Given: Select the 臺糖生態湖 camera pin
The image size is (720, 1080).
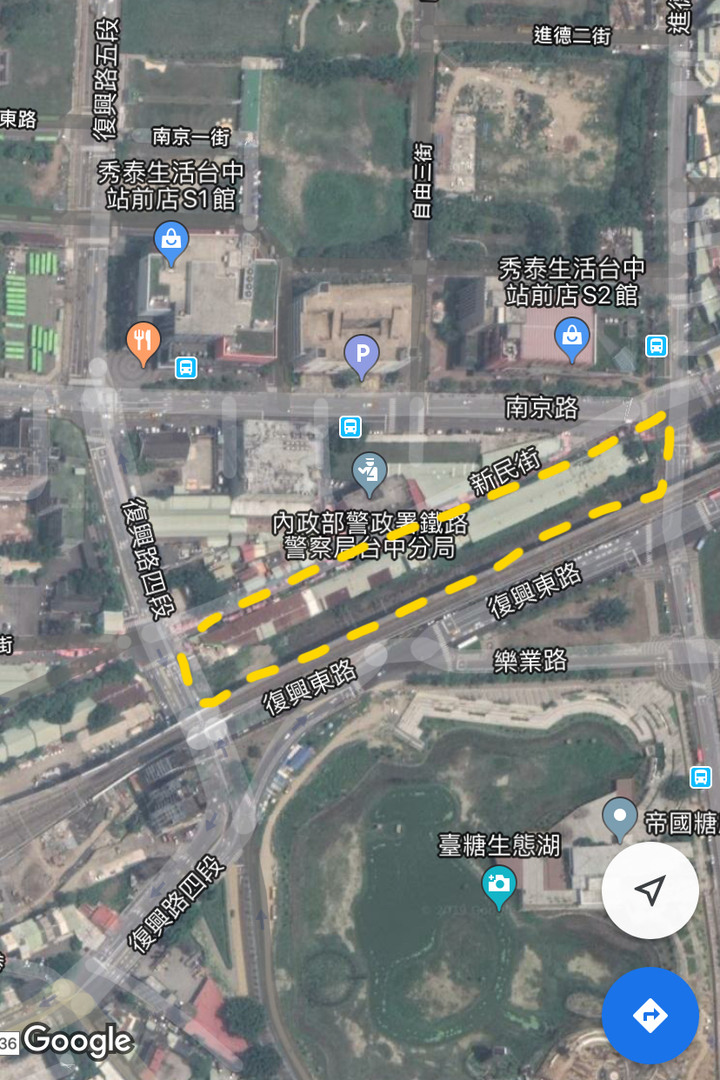Looking at the screenshot, I should pos(497,884).
